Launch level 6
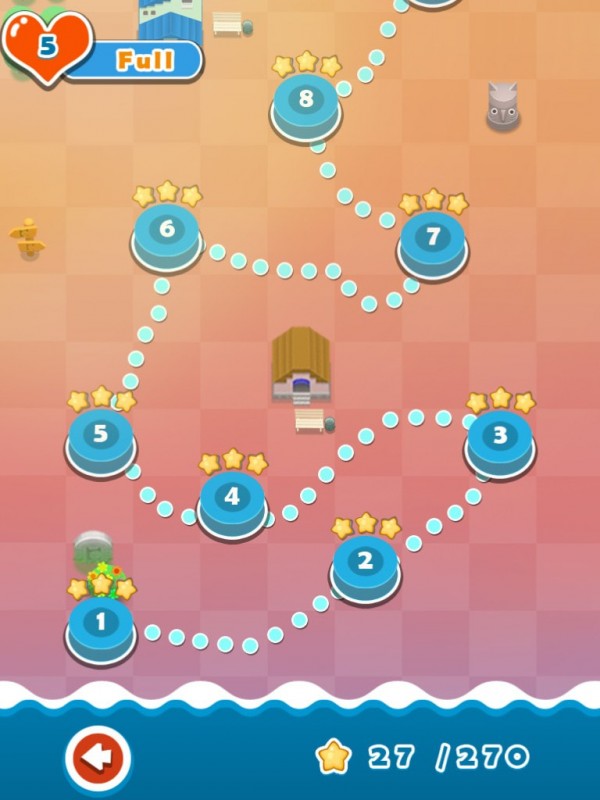The width and height of the screenshot is (600, 800). pyautogui.click(x=167, y=231)
